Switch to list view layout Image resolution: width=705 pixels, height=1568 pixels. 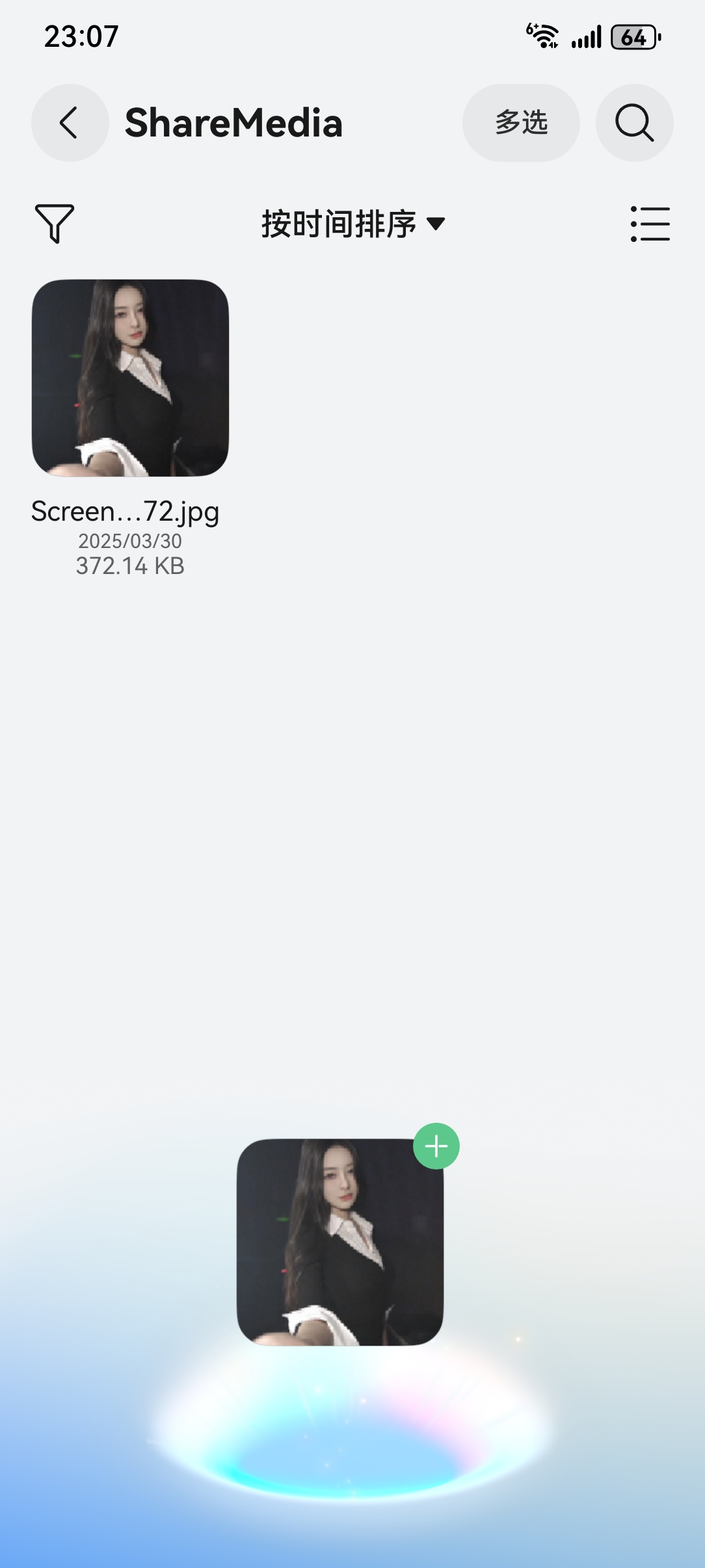click(650, 224)
